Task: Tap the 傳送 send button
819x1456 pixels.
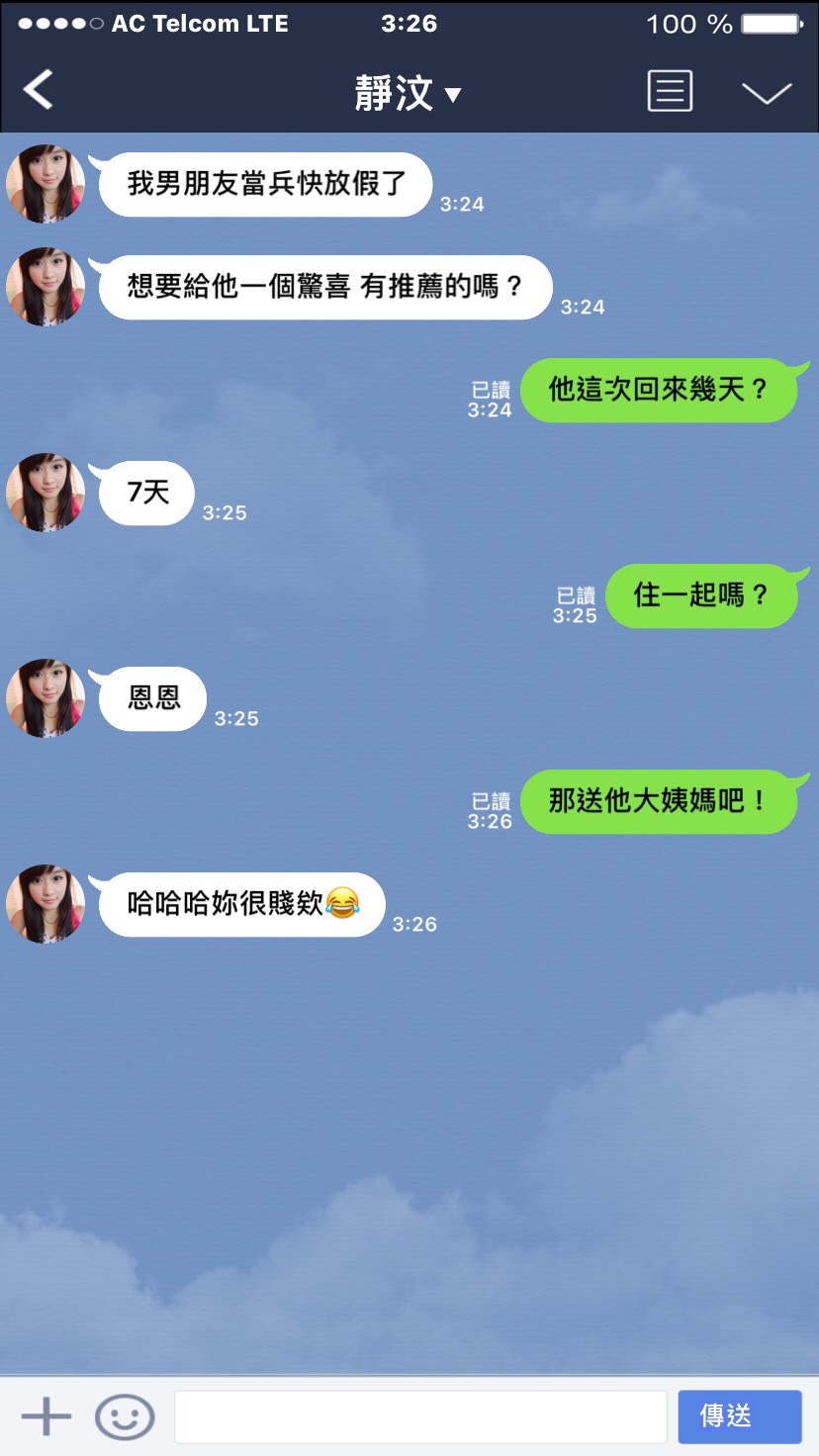Action: 739,1416
